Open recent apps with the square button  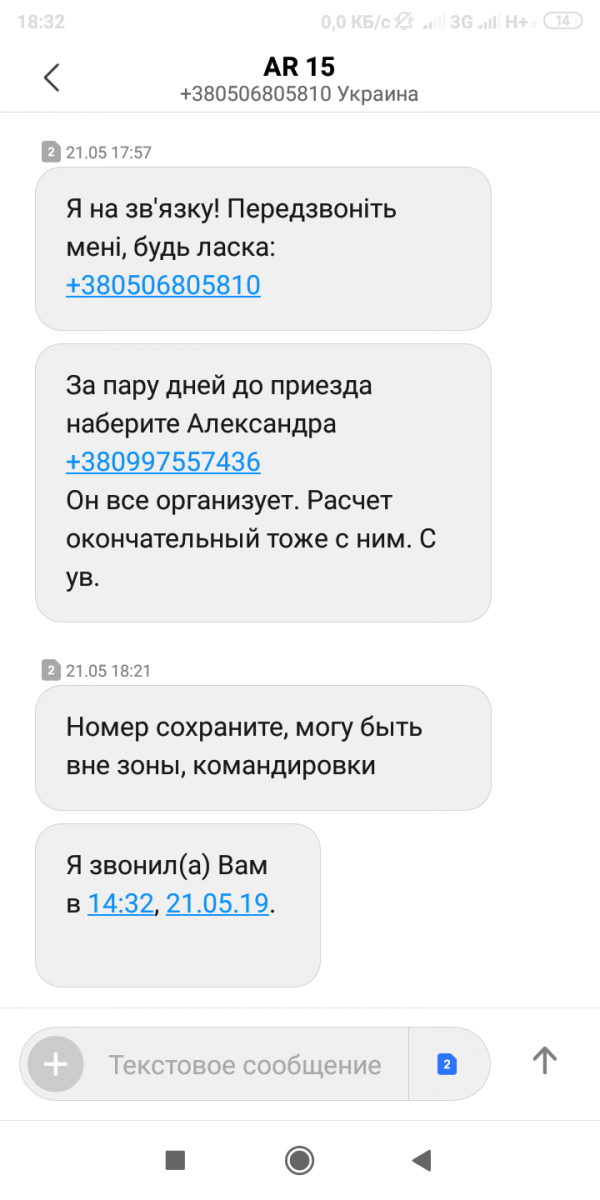coord(175,1160)
